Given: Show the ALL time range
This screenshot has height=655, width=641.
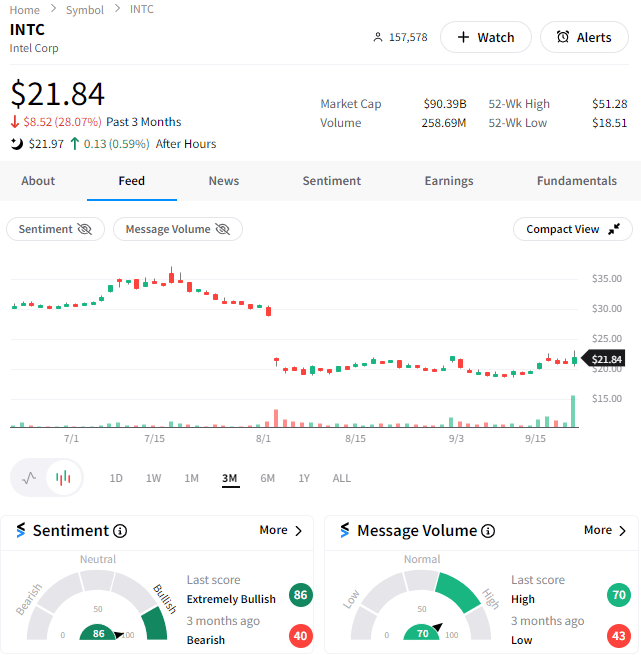Looking at the screenshot, I should [x=341, y=478].
